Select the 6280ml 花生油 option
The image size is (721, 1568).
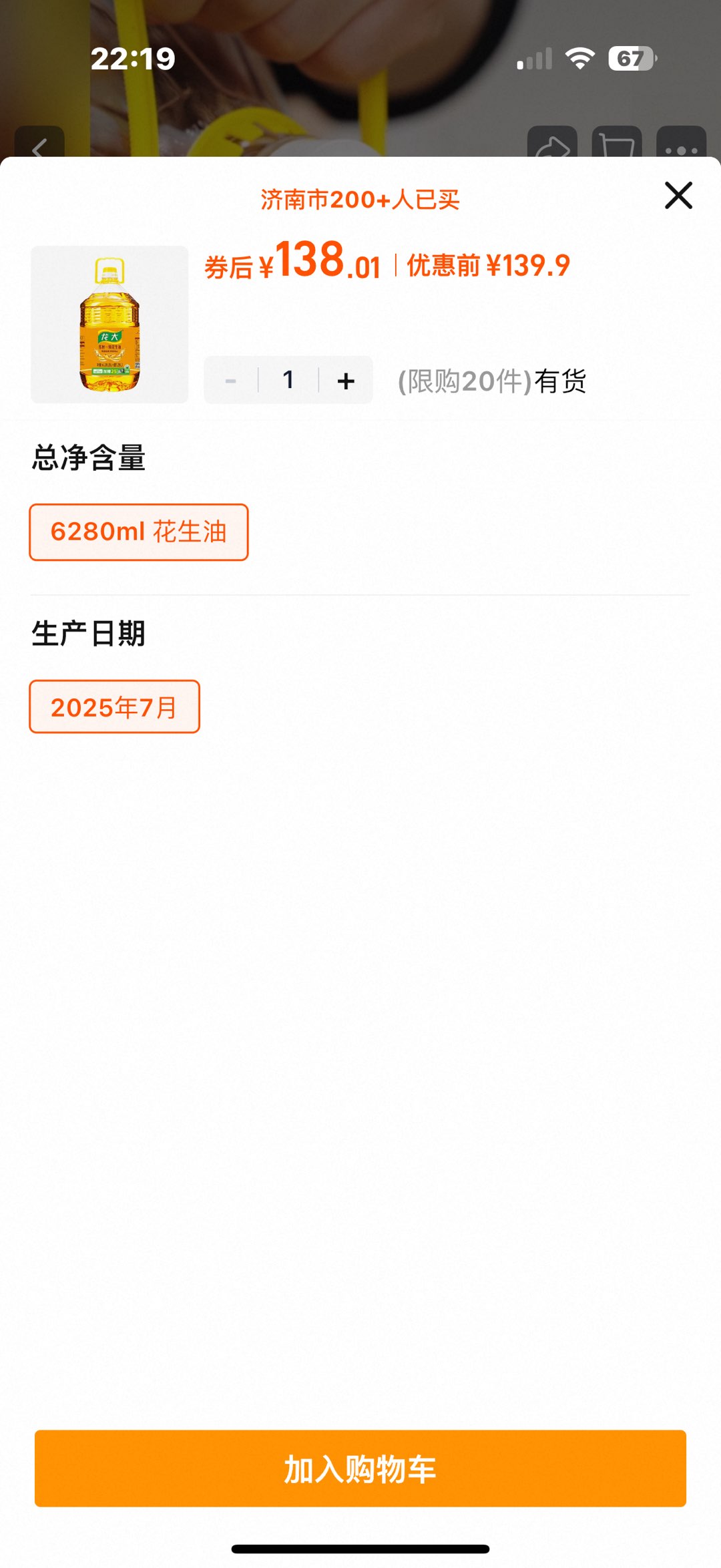(139, 532)
